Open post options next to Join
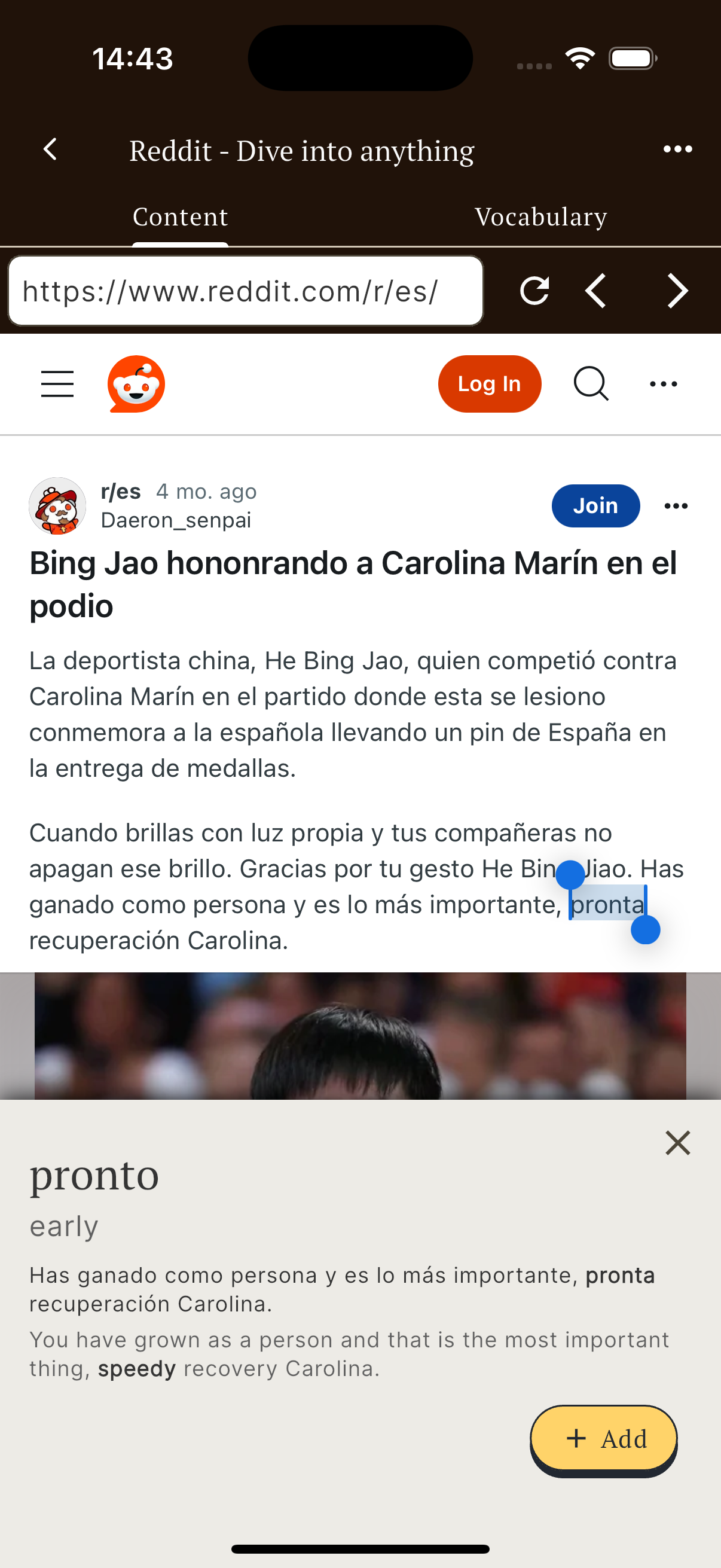Viewport: 721px width, 1568px height. (676, 506)
